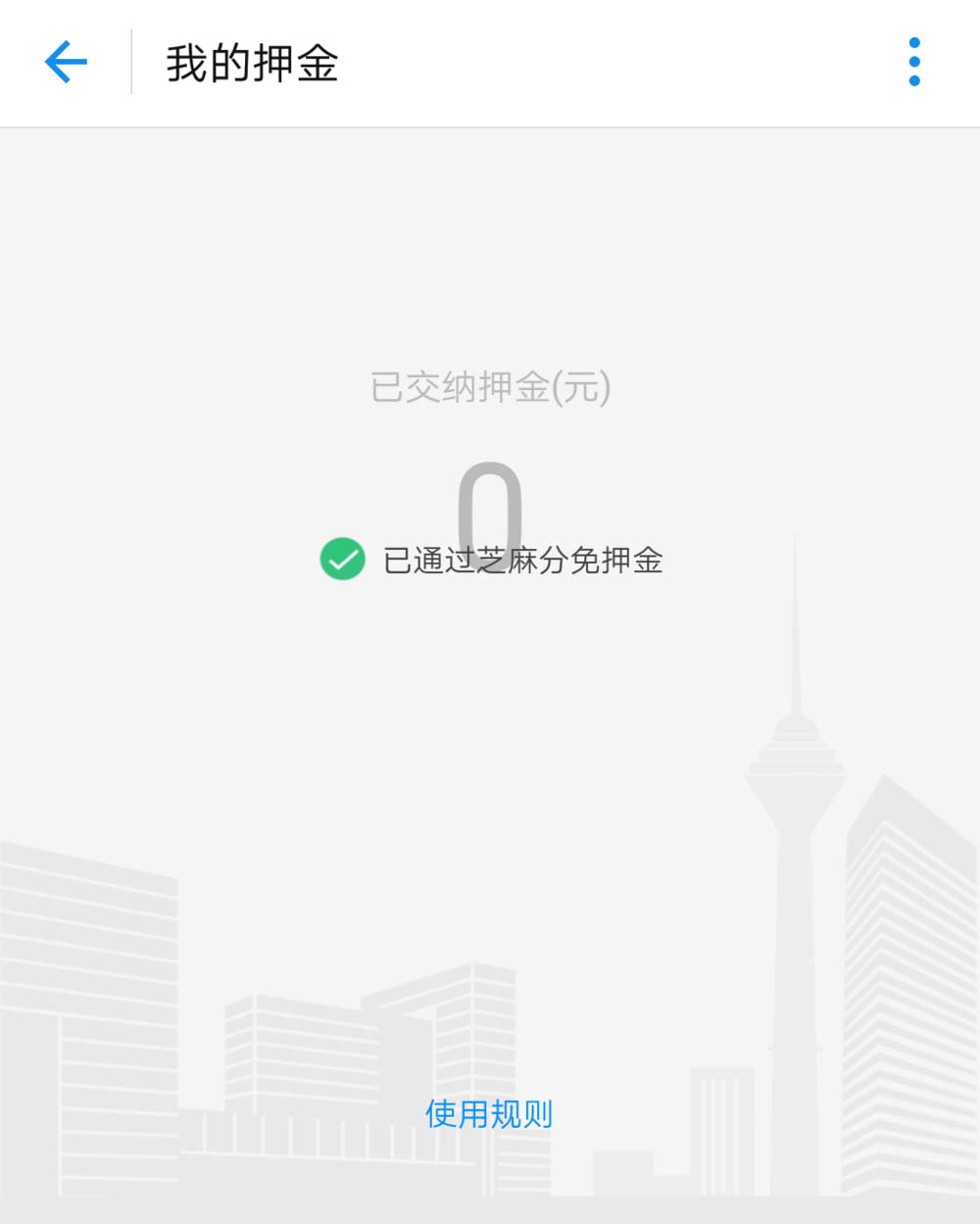Open the 使用规则 link
This screenshot has height=1224, width=980.
pyautogui.click(x=489, y=1114)
